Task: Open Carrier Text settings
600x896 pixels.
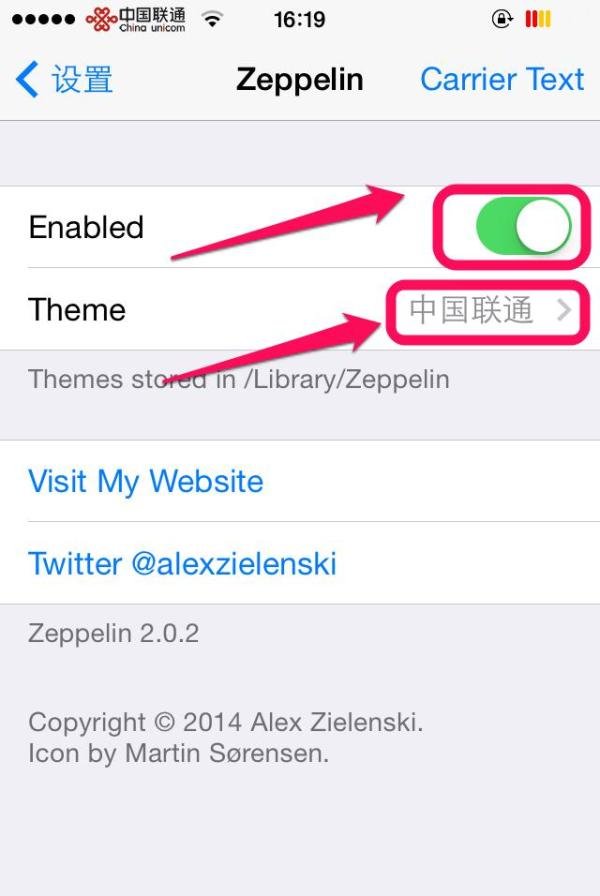Action: [502, 80]
